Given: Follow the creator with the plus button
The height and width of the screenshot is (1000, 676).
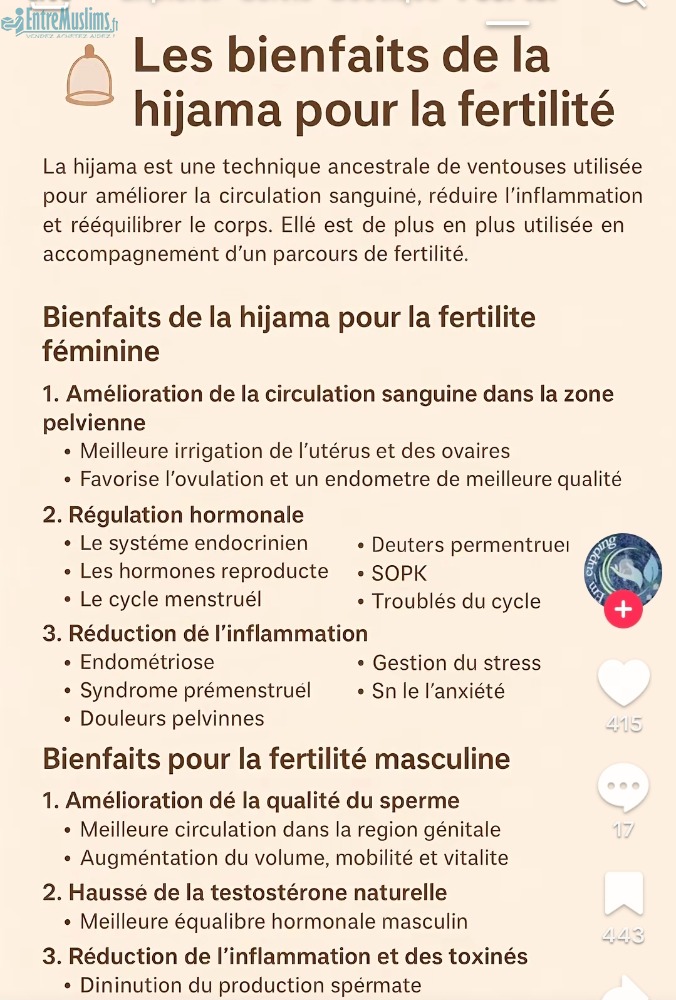Looking at the screenshot, I should (x=623, y=609).
